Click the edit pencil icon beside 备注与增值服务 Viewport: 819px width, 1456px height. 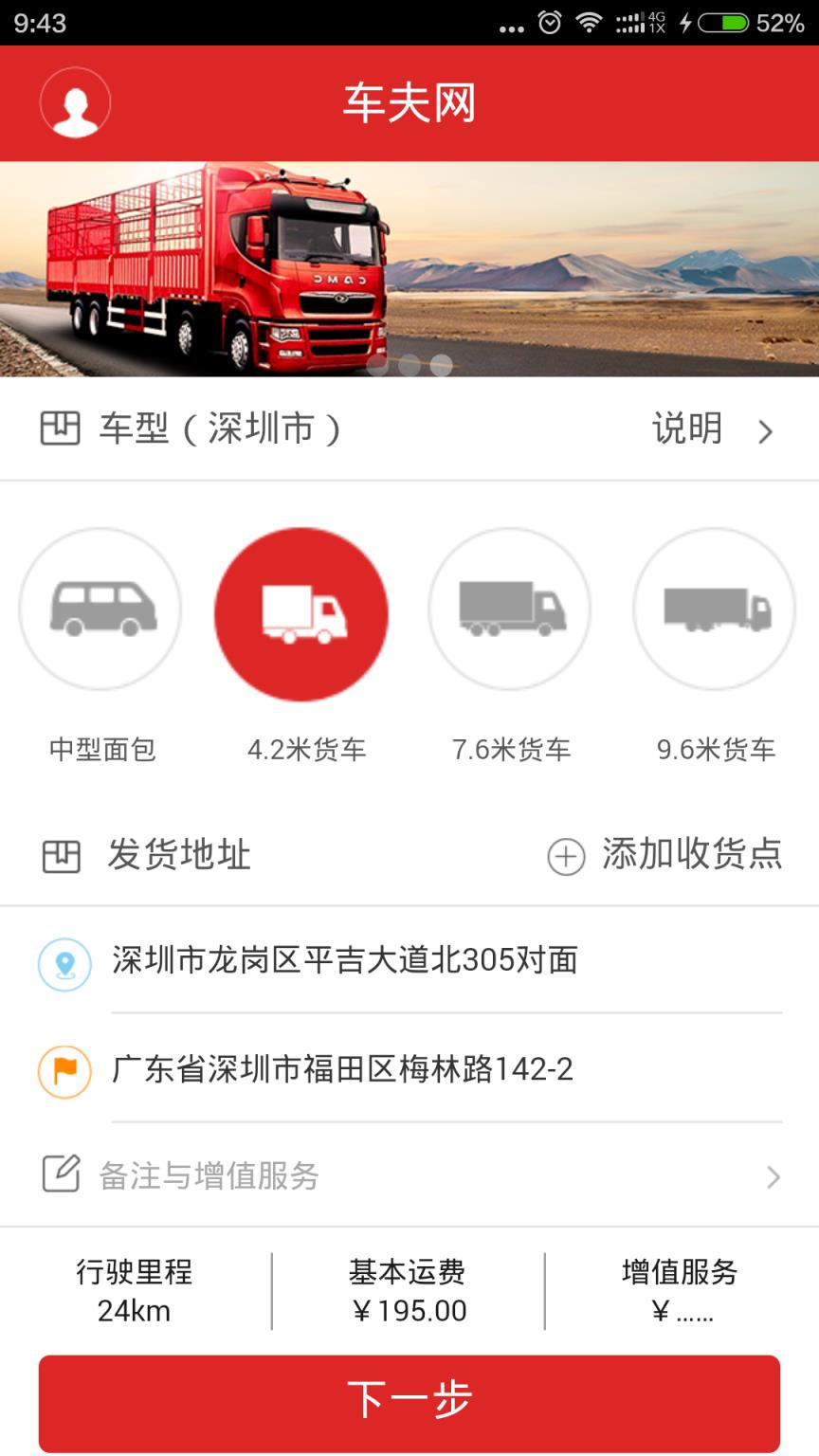61,1175
